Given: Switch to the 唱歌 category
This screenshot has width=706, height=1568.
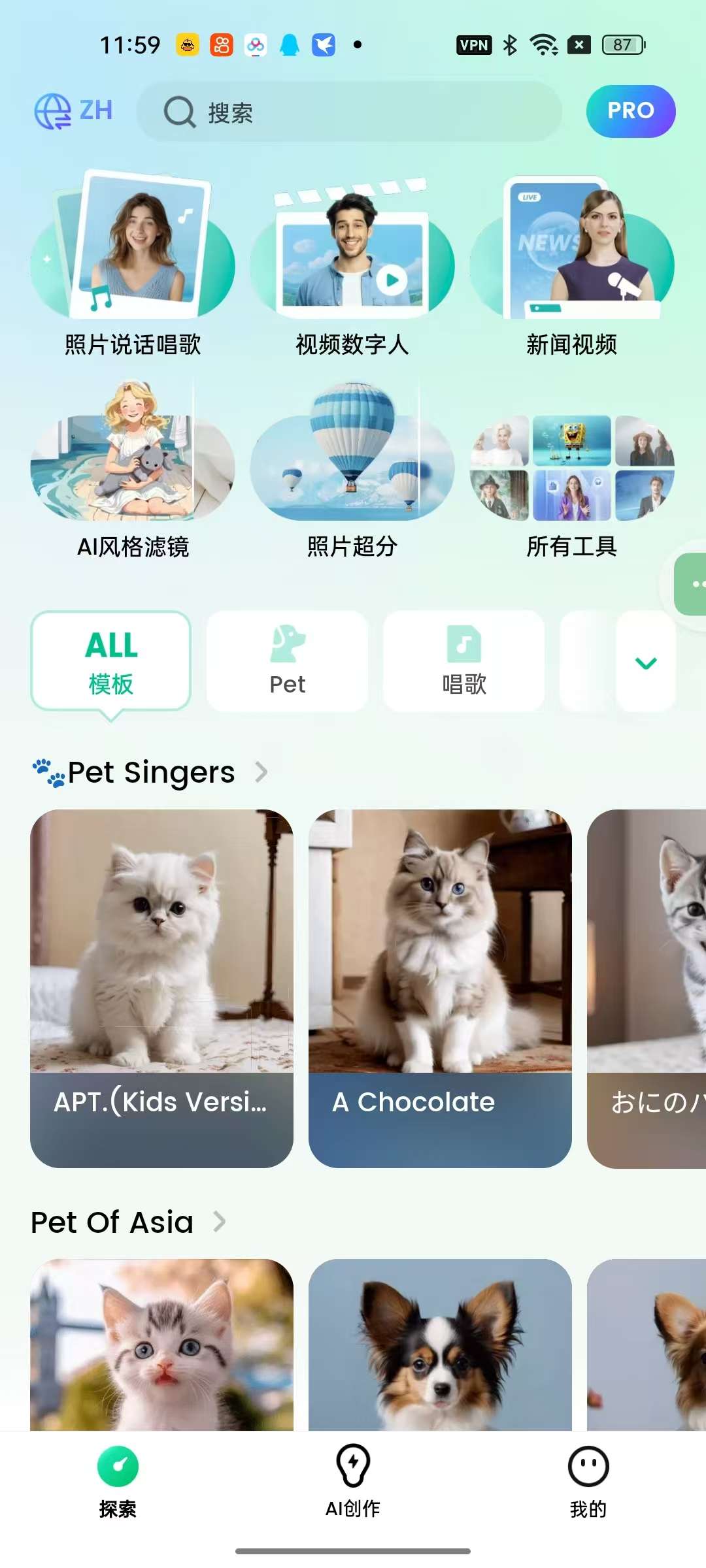Looking at the screenshot, I should click(464, 661).
